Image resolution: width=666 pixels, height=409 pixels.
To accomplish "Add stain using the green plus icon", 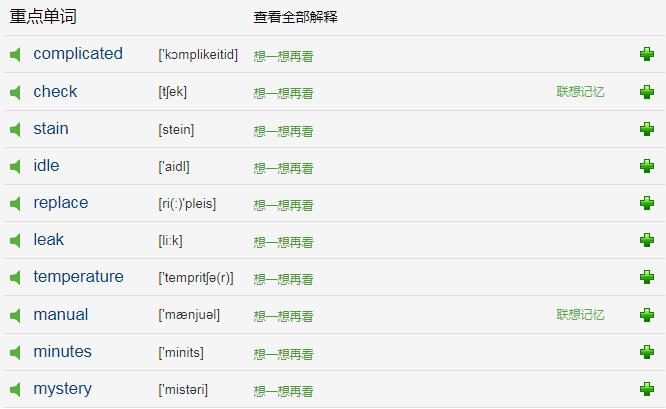I will point(647,130).
